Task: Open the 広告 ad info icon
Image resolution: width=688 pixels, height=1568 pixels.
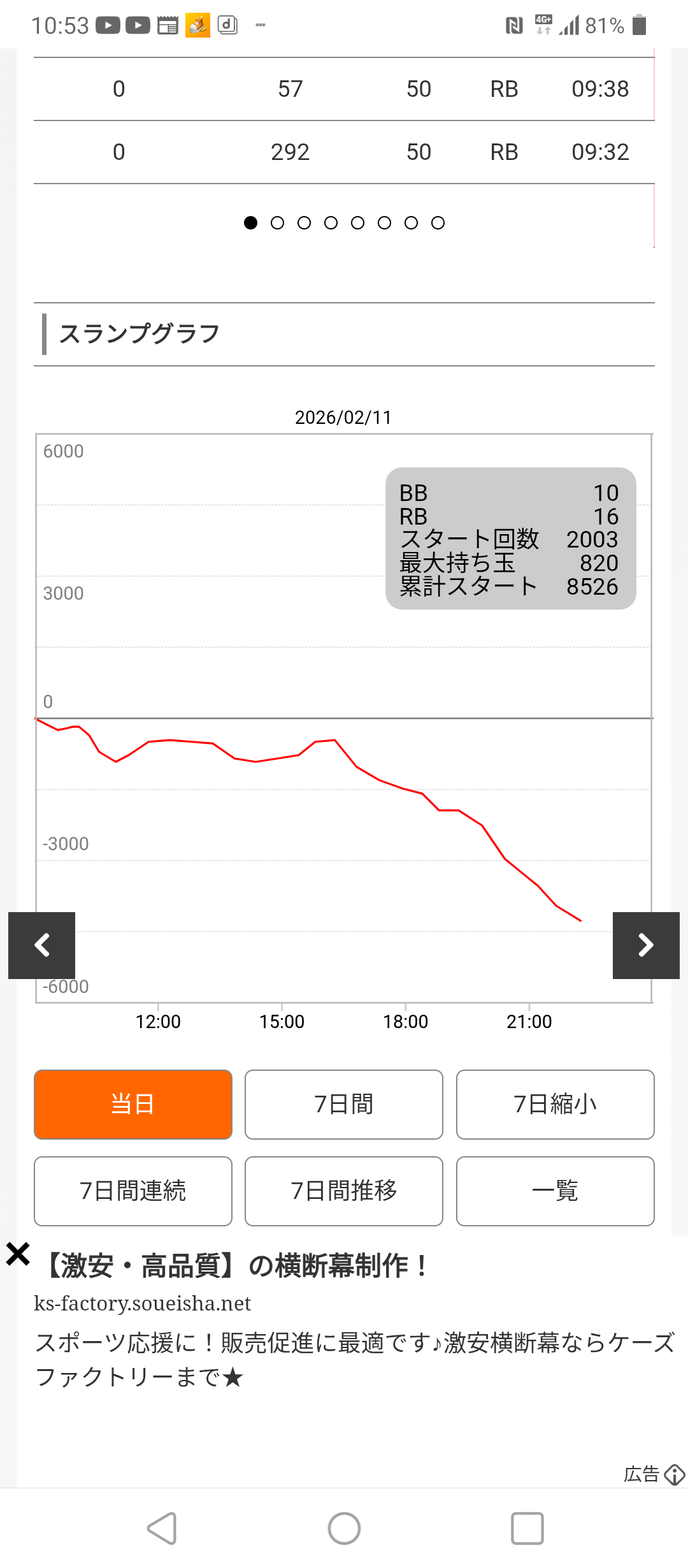Action: [674, 1474]
